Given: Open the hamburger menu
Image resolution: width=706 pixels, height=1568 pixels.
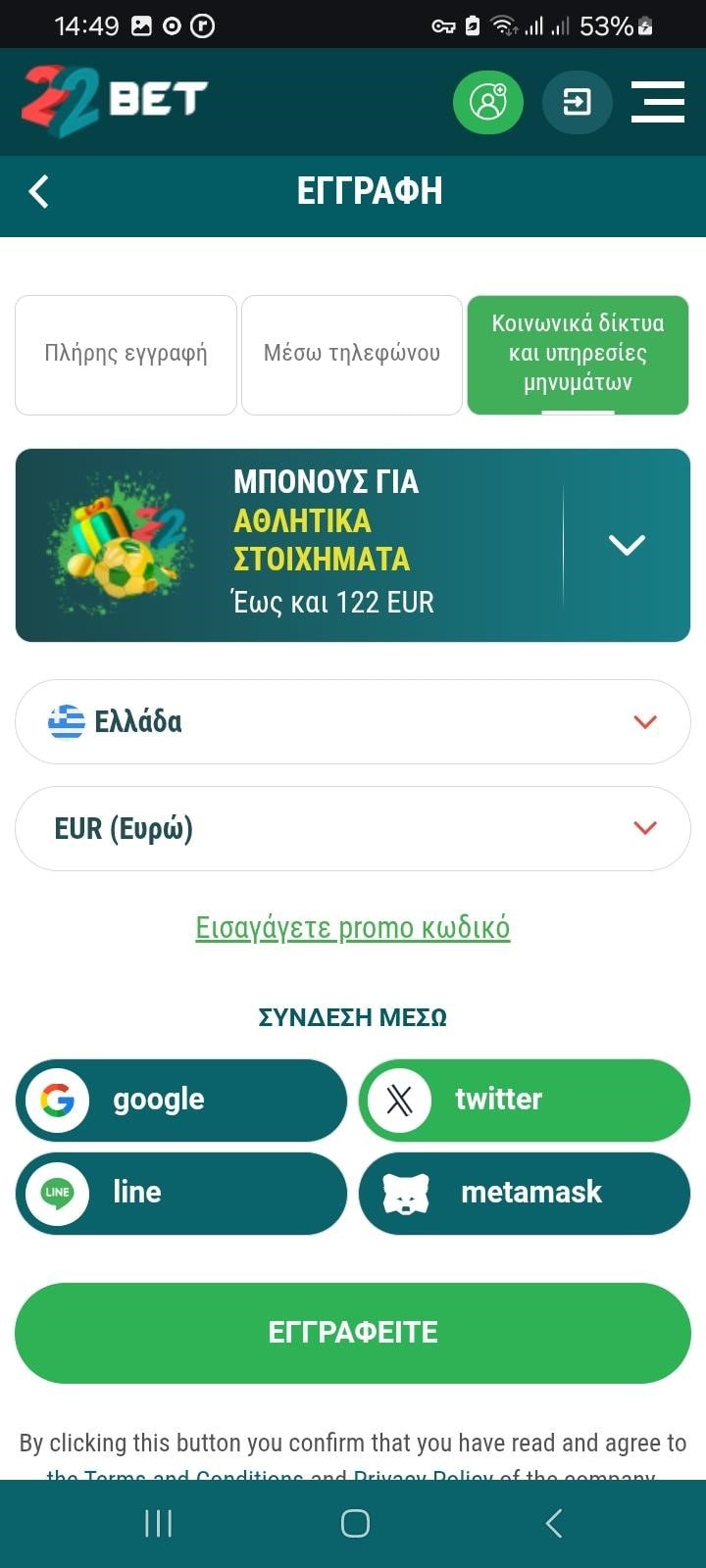Looking at the screenshot, I should pyautogui.click(x=657, y=102).
